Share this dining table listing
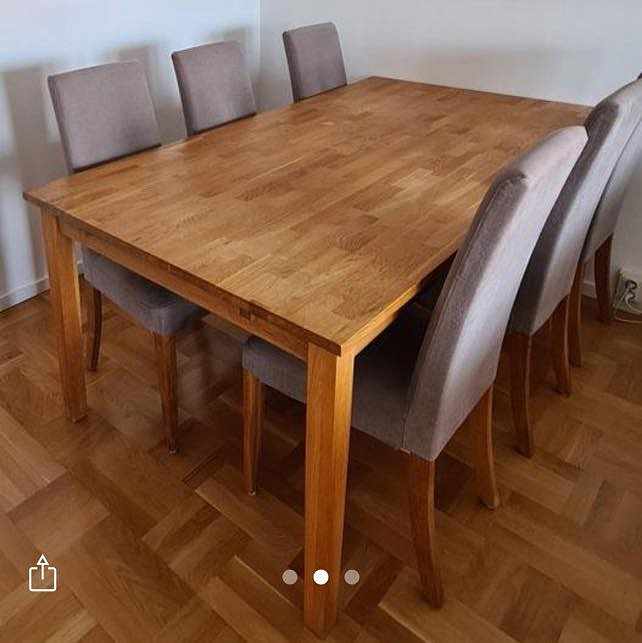The height and width of the screenshot is (643, 642). coord(43,574)
